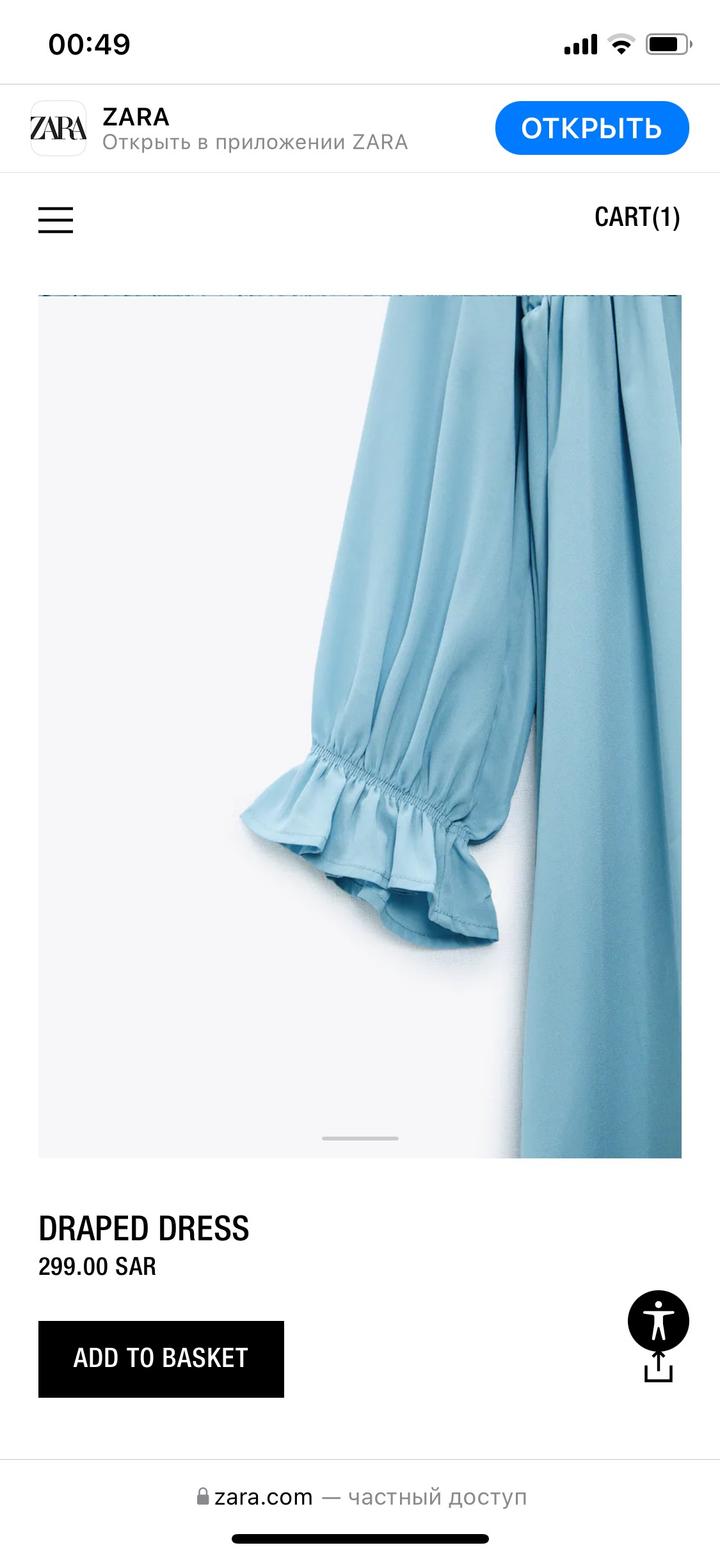Open the hamburger navigation menu

tap(56, 219)
